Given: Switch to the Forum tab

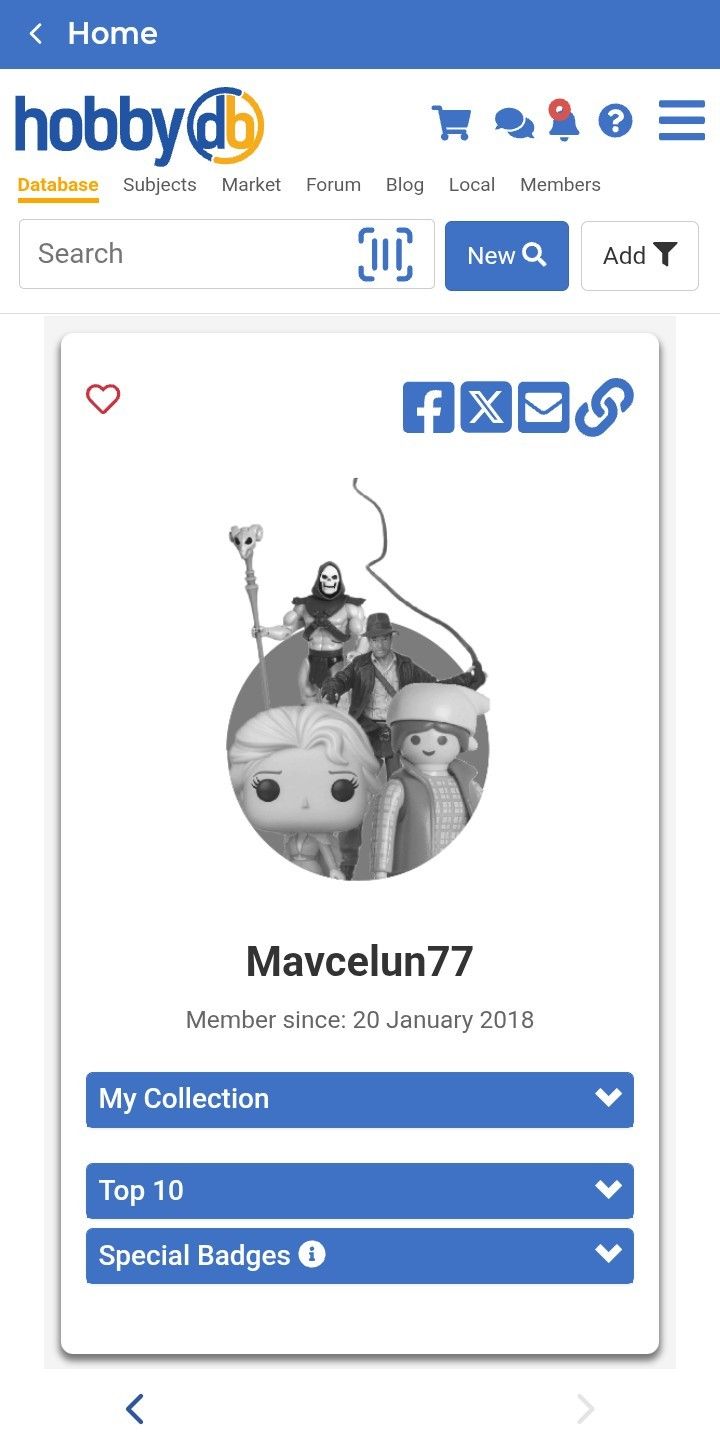Looking at the screenshot, I should click(x=333, y=185).
